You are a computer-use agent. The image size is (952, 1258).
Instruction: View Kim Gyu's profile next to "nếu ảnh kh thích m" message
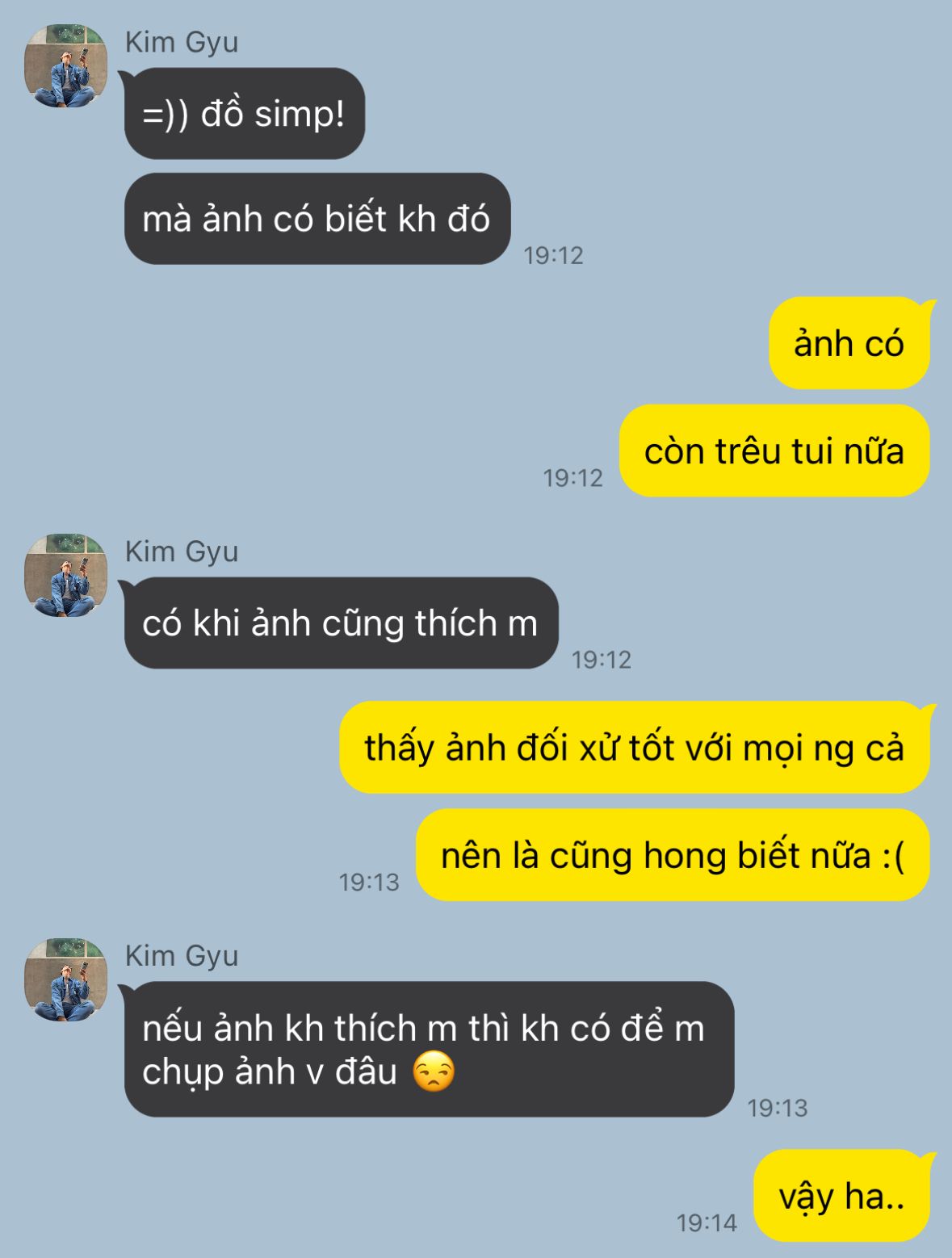tap(65, 979)
